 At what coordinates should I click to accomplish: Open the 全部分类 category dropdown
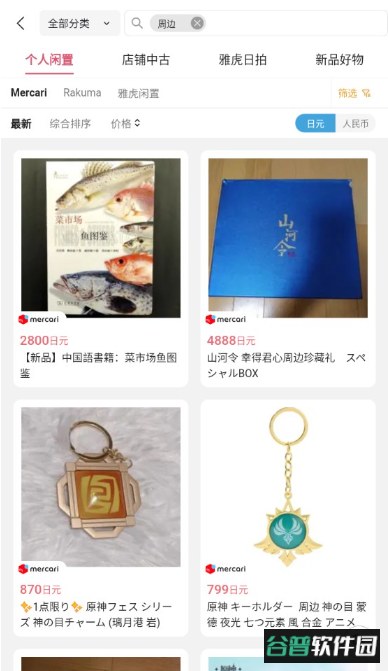point(80,23)
